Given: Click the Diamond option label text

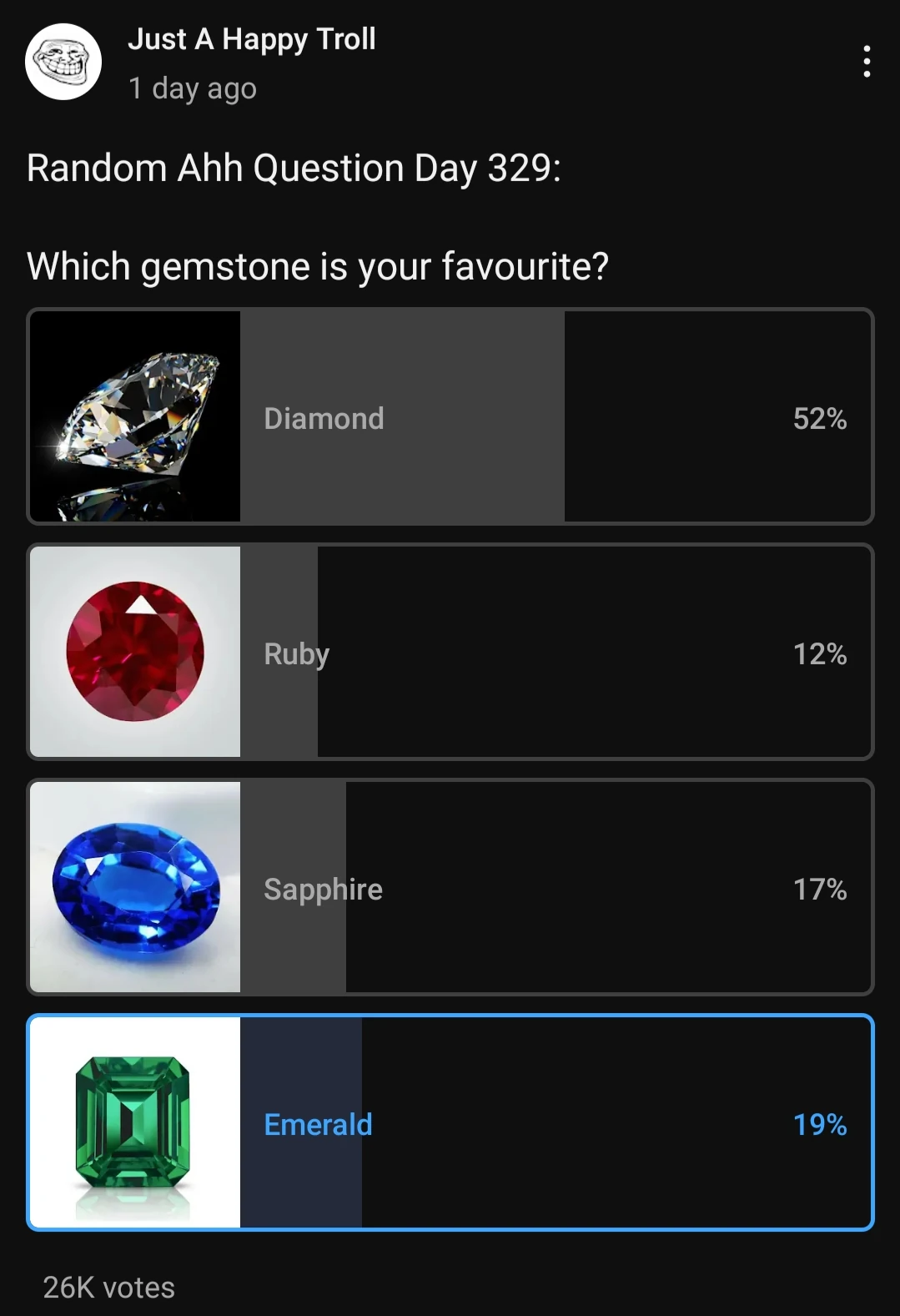Looking at the screenshot, I should 324,418.
